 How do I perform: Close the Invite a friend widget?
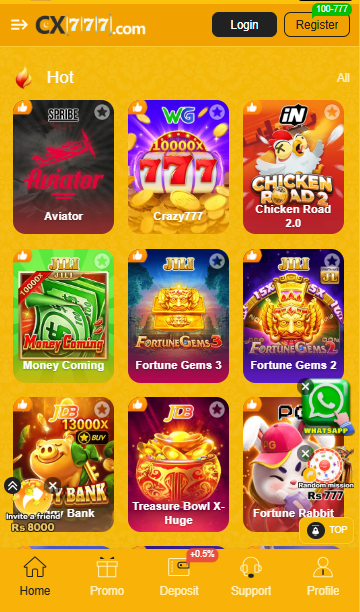(53, 485)
